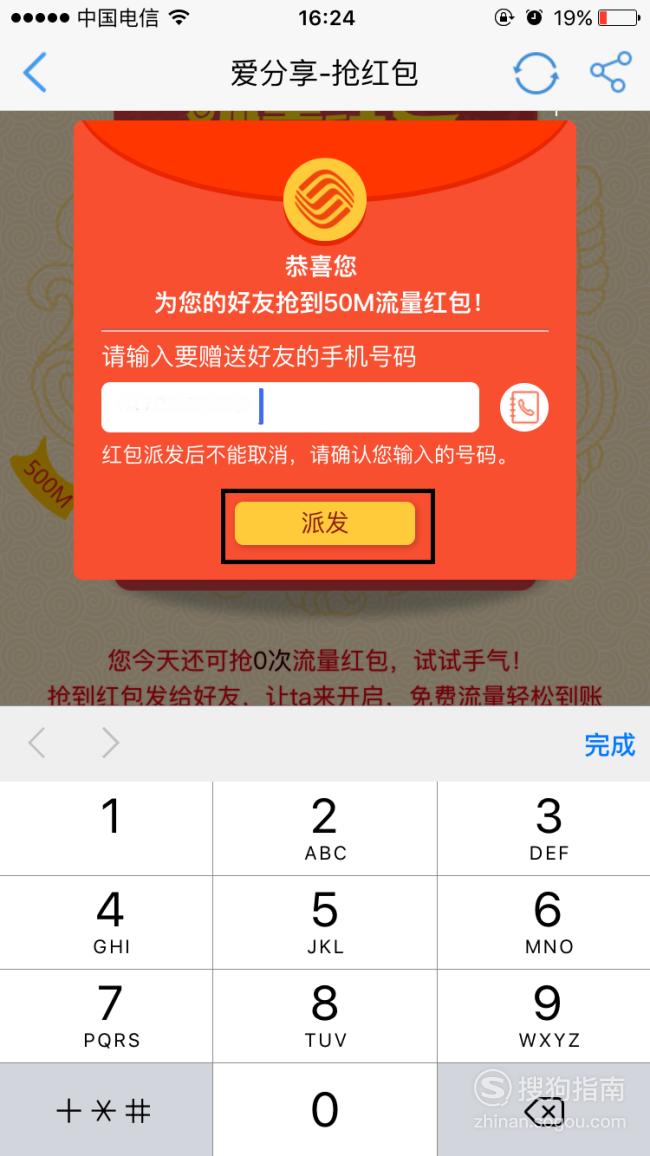Delete a digit with the backspace key
Image resolution: width=650 pixels, height=1156 pixels.
[545, 1110]
